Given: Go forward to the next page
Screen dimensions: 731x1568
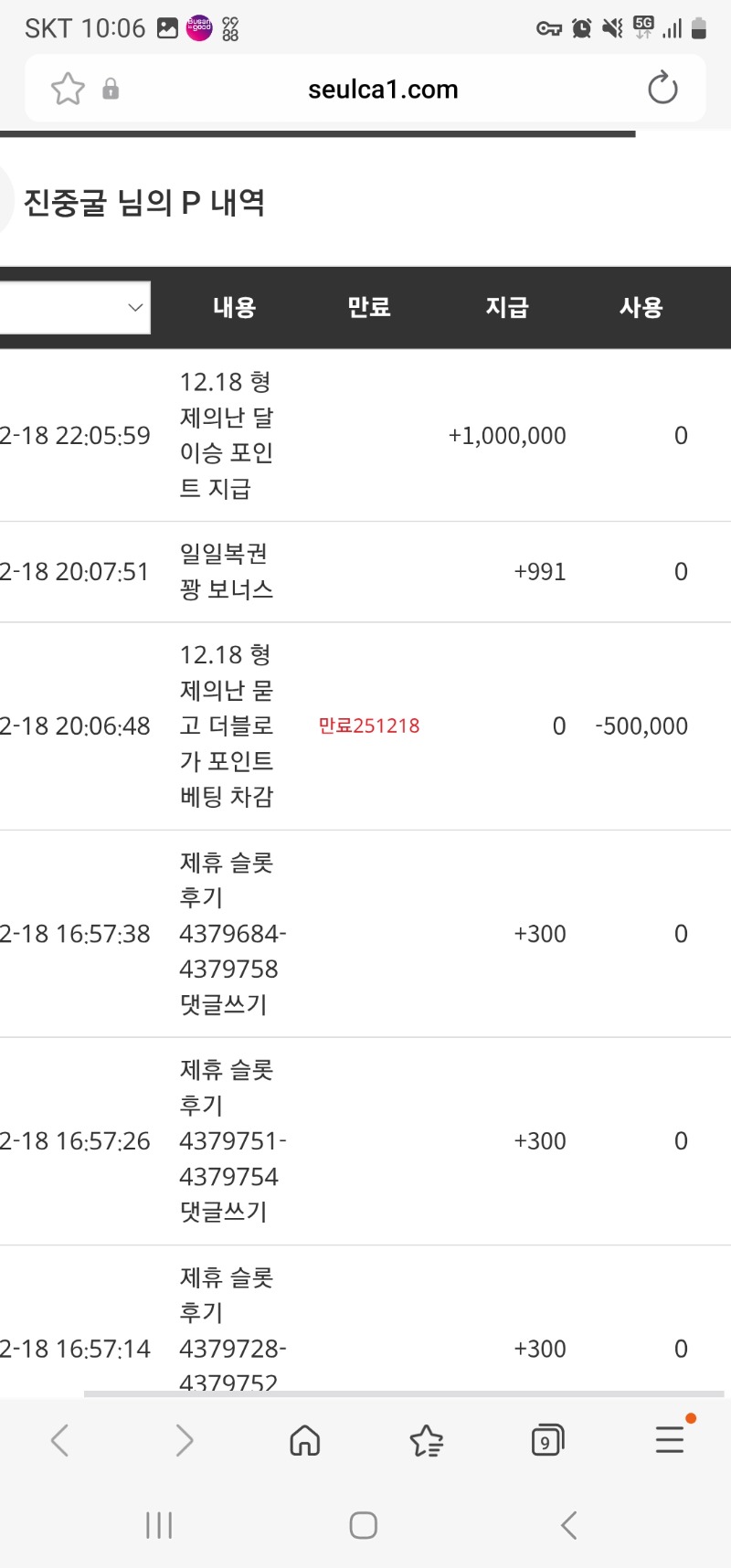Looking at the screenshot, I should 184,1441.
